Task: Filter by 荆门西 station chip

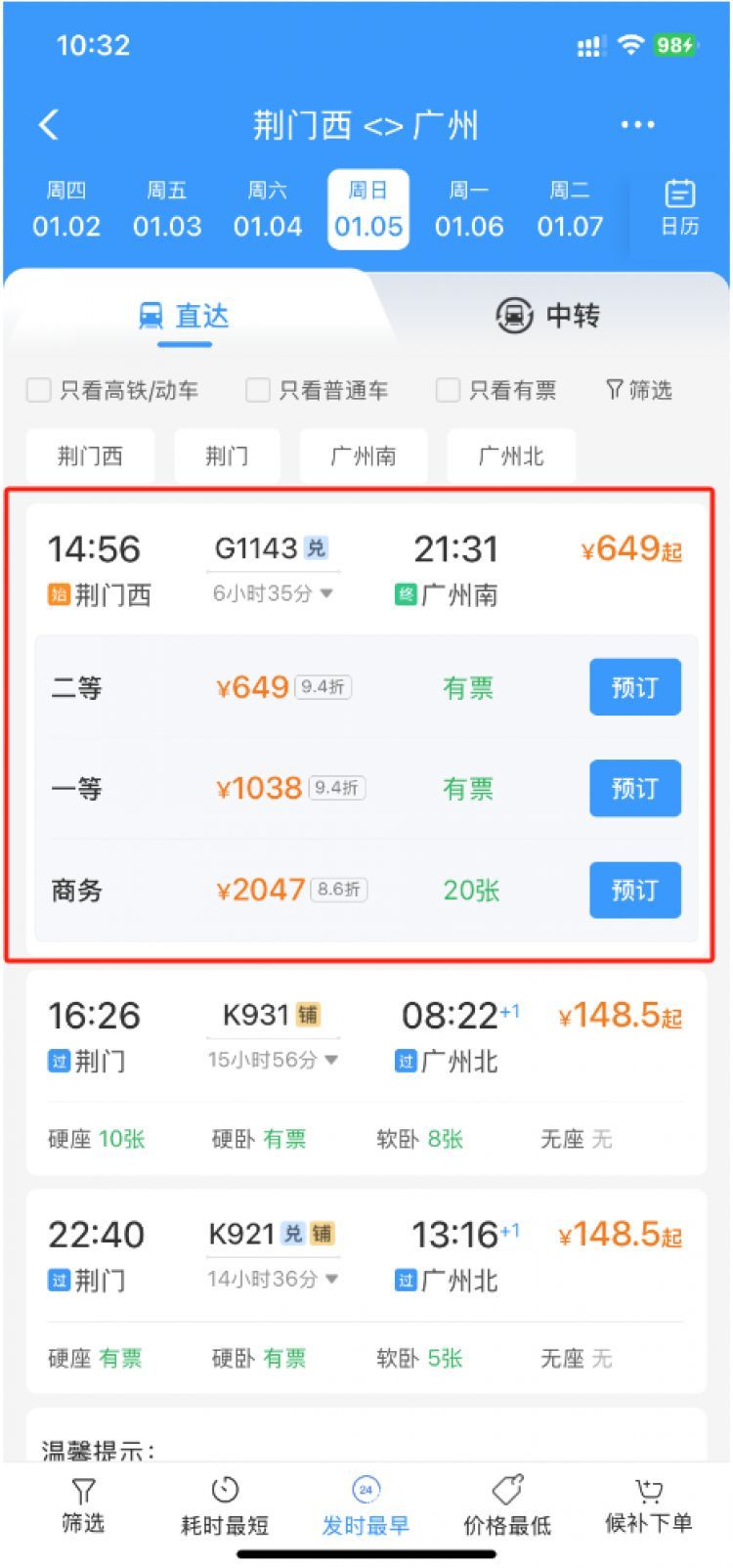Action: click(x=90, y=456)
